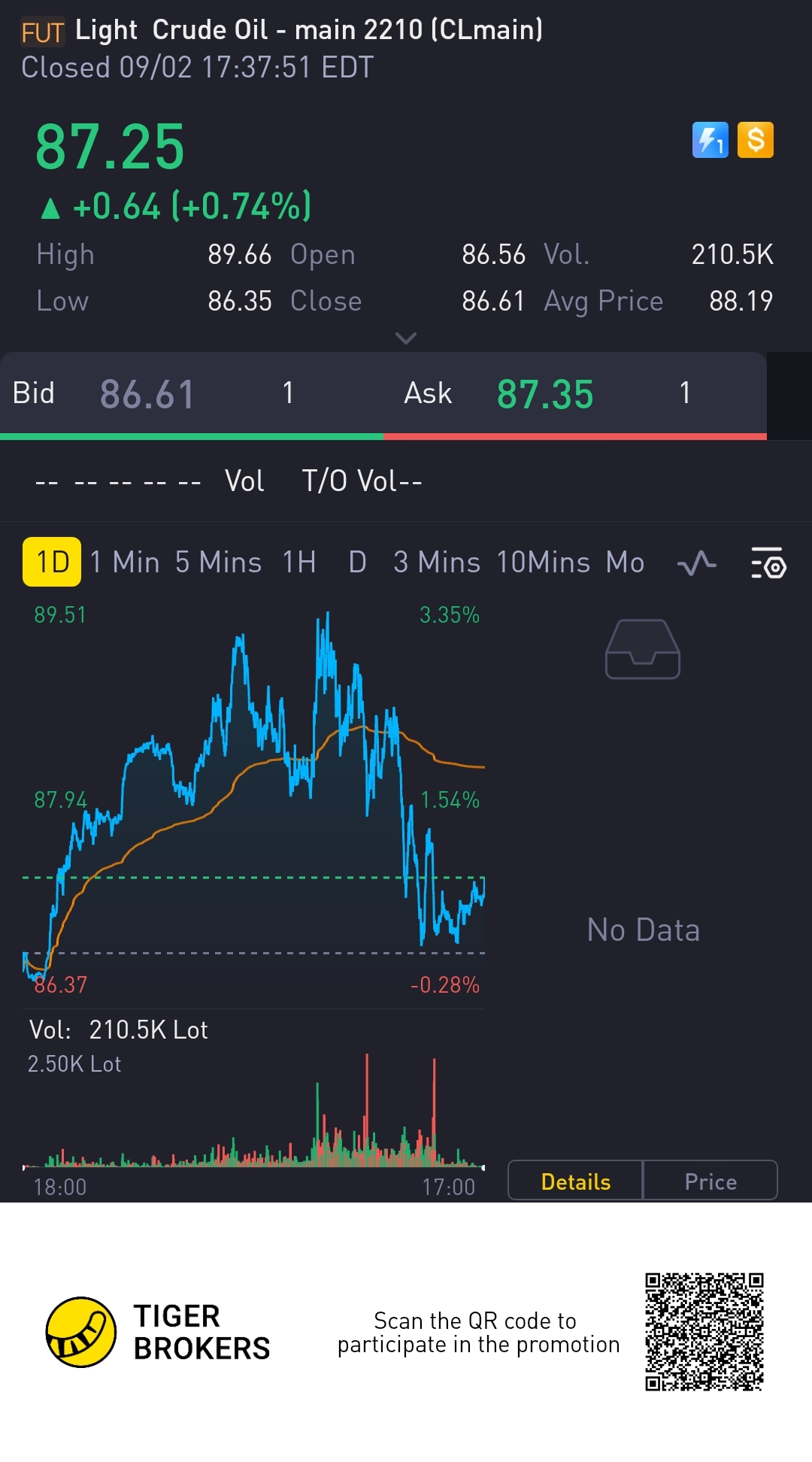Image resolution: width=812 pixels, height=1462 pixels.
Task: Tap the orange dollar icon
Action: point(755,140)
